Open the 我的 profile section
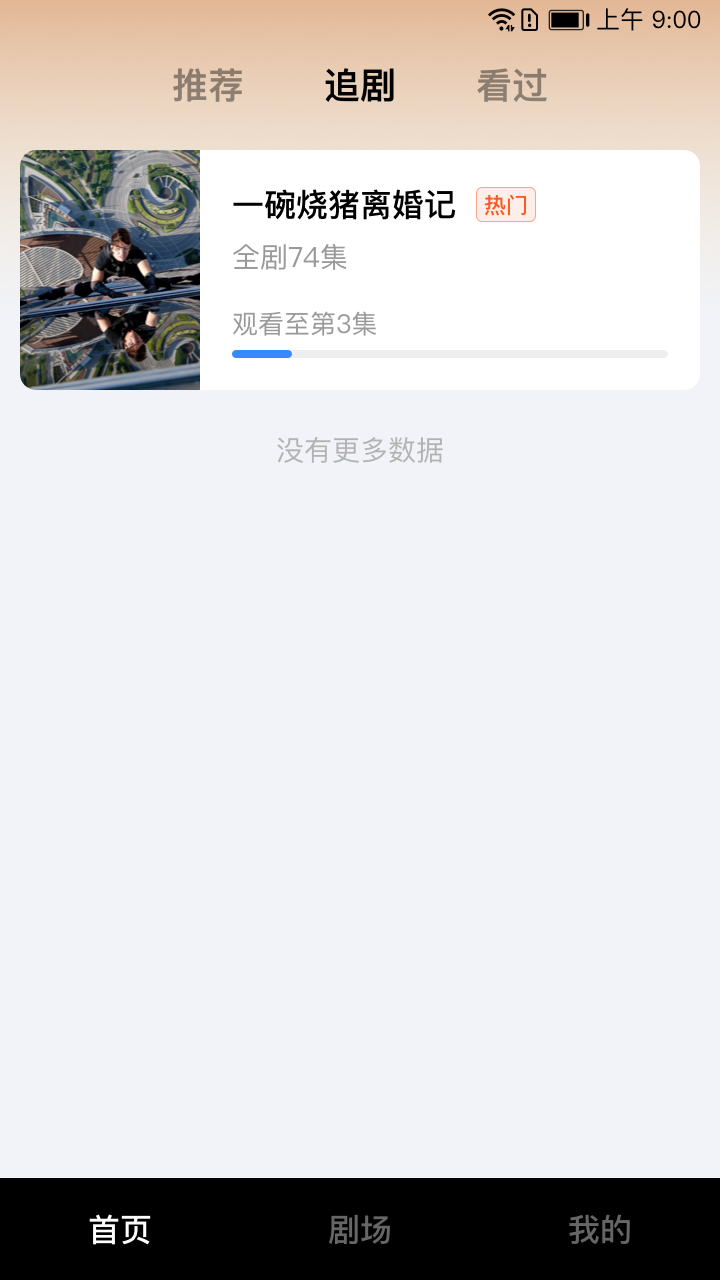720x1280 pixels. 601,1229
